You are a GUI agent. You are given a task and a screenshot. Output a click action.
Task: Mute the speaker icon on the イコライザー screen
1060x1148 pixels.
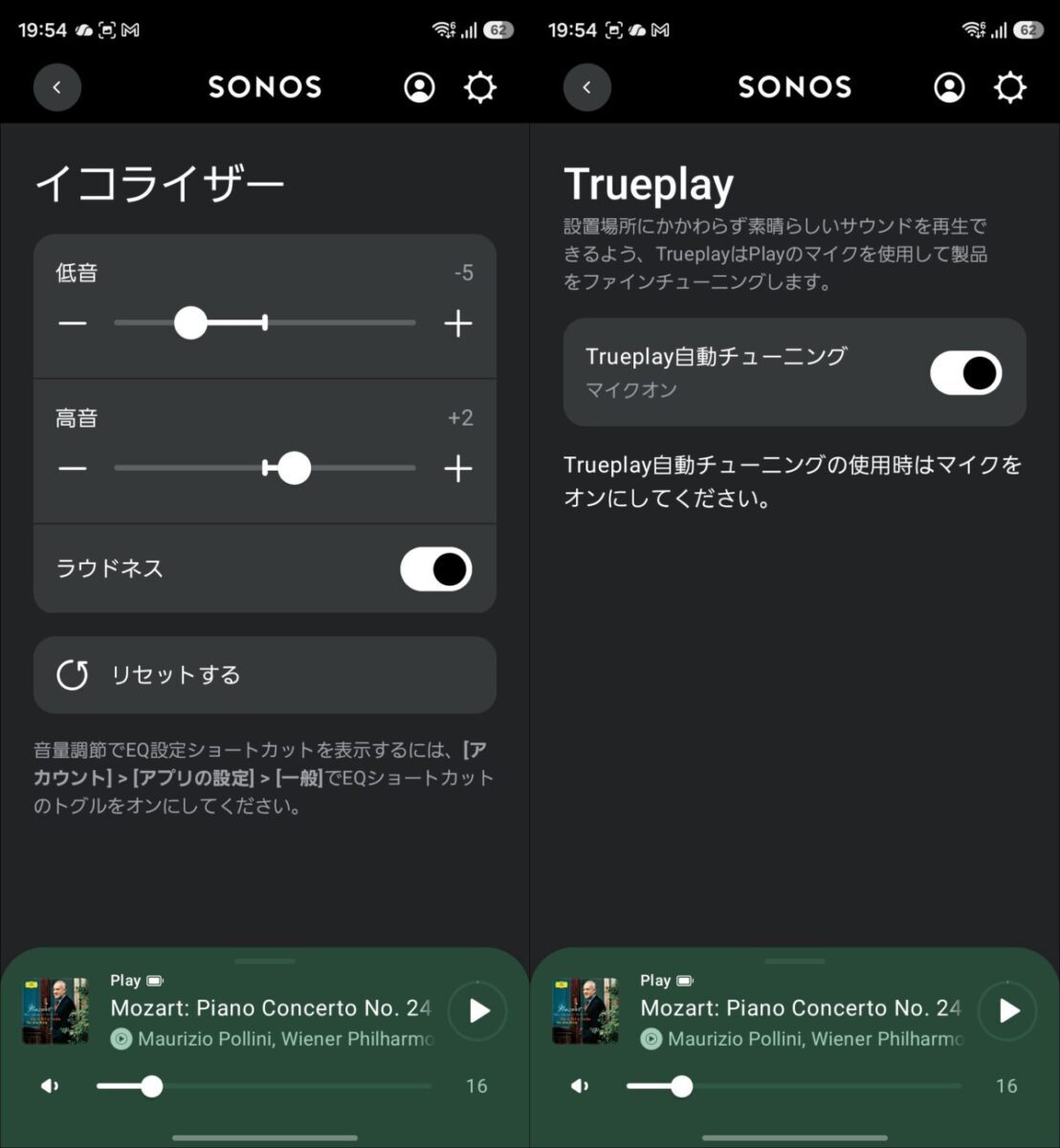[x=50, y=1086]
